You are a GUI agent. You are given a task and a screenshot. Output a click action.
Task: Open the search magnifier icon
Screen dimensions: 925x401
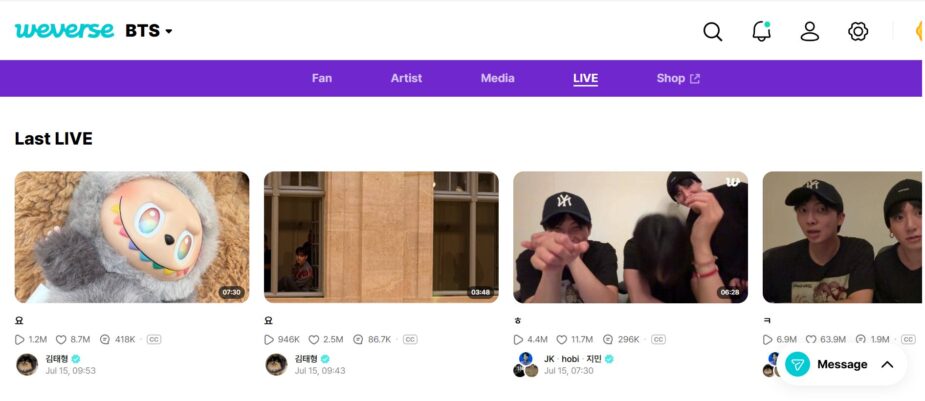click(712, 31)
